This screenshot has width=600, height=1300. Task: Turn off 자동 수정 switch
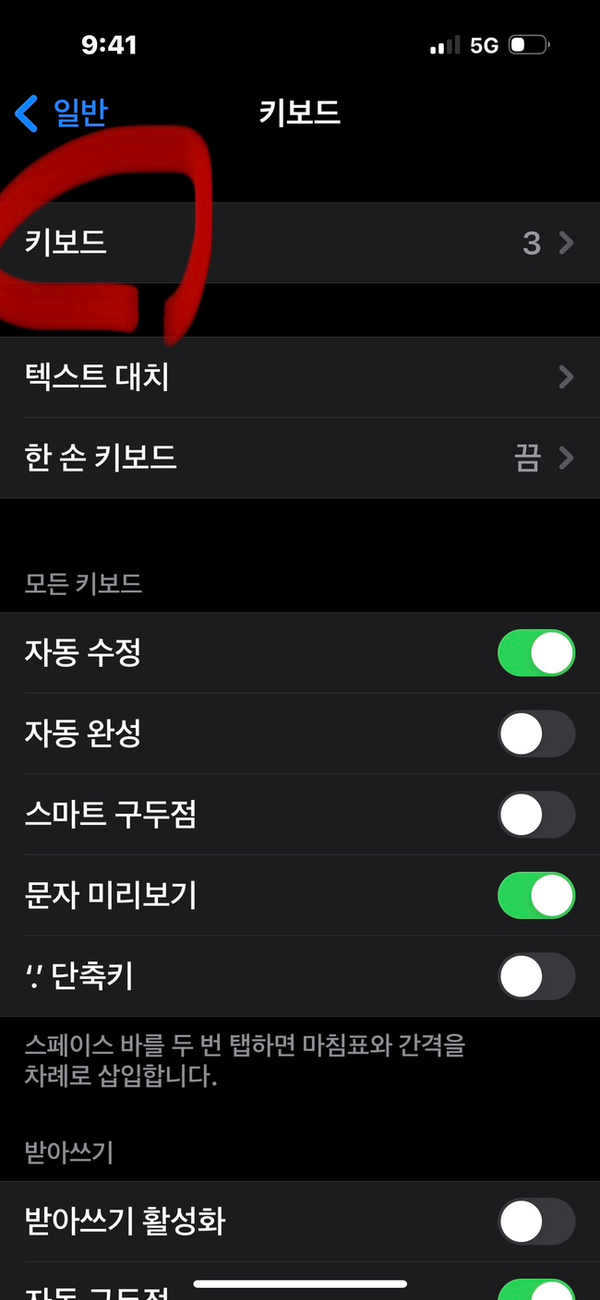(537, 653)
